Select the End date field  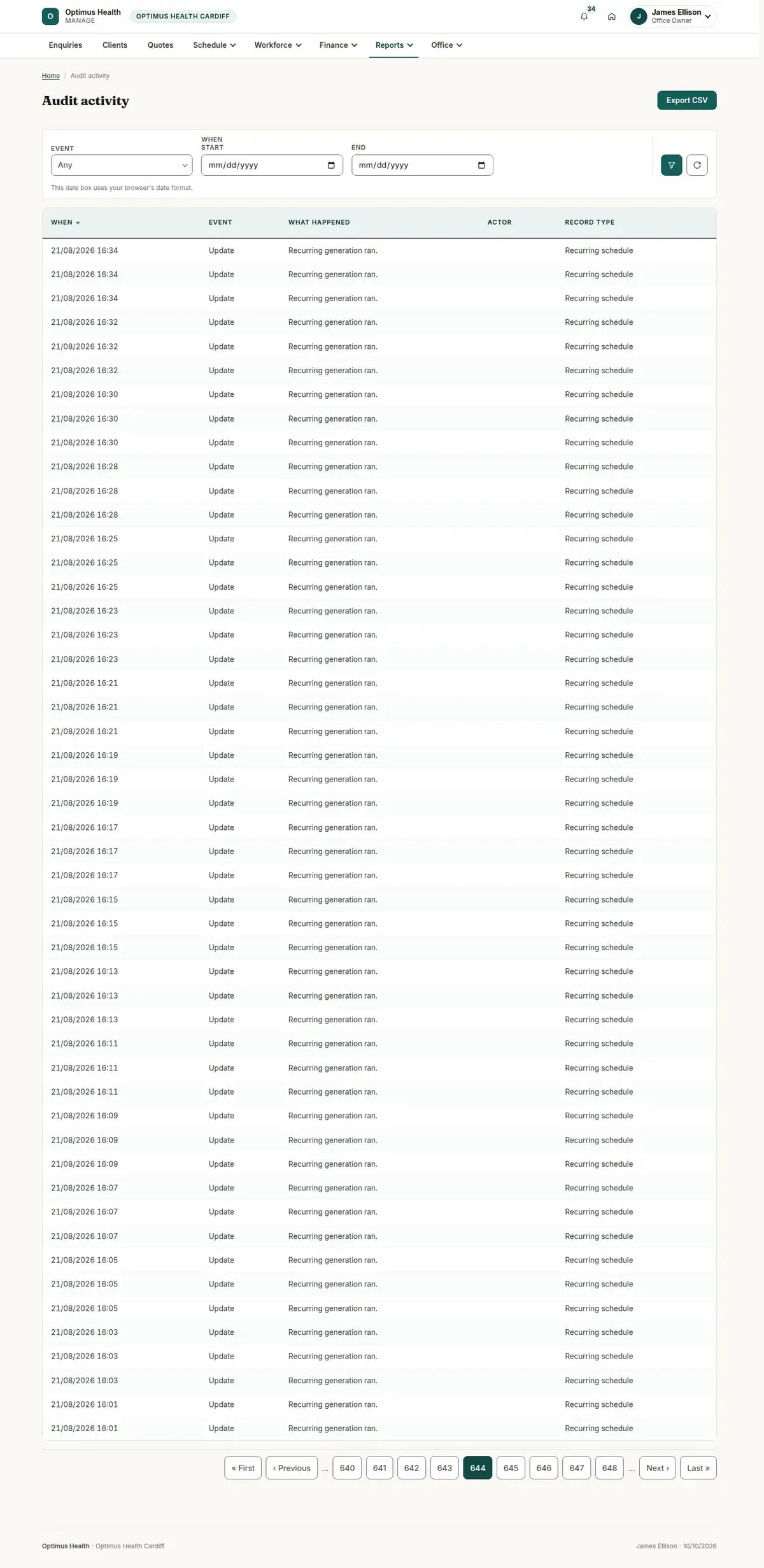pos(422,165)
